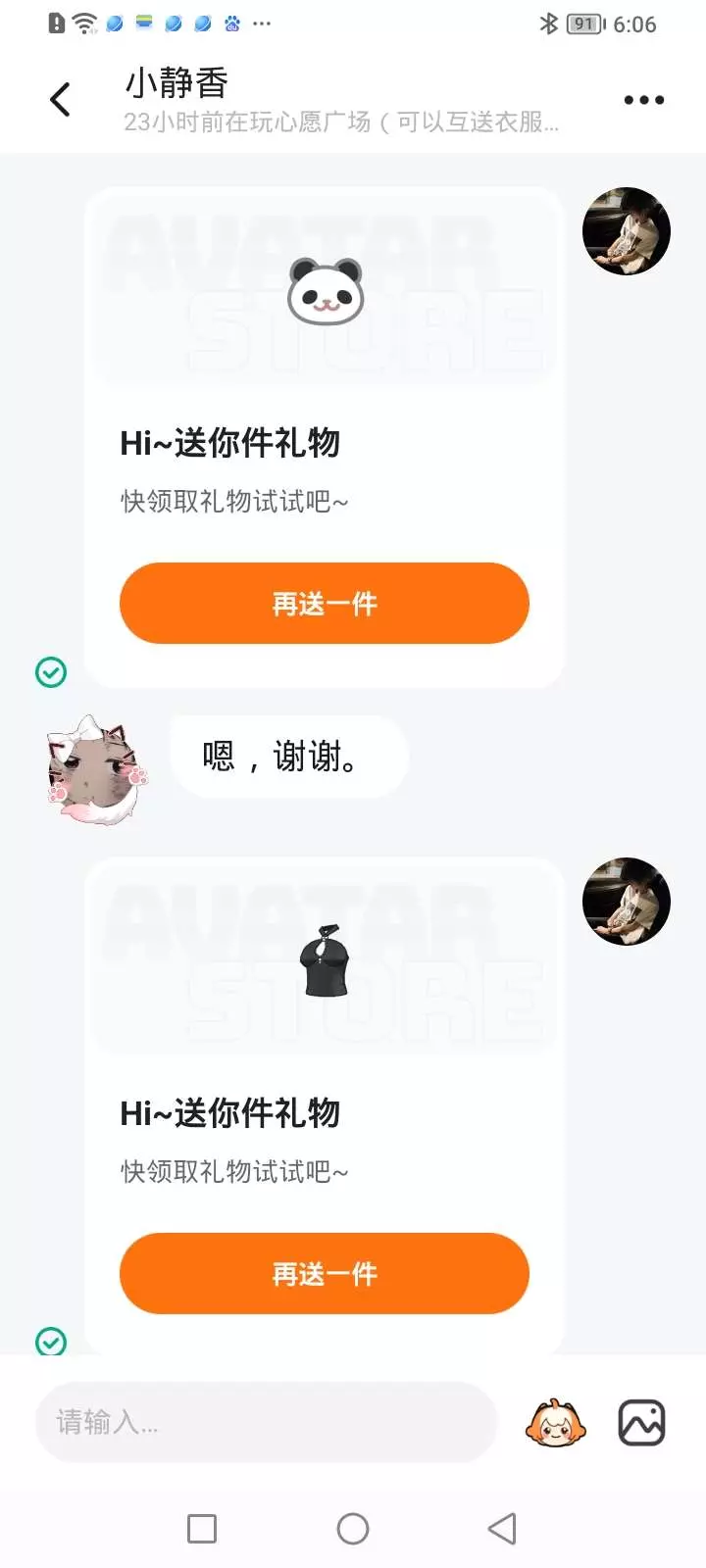
Task: Tap the system home button
Action: click(353, 1529)
